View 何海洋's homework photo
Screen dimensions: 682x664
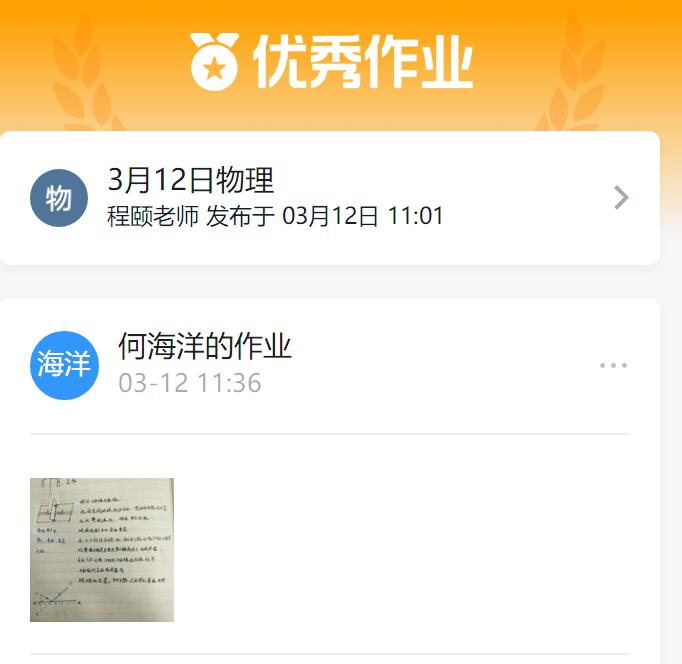pos(102,550)
